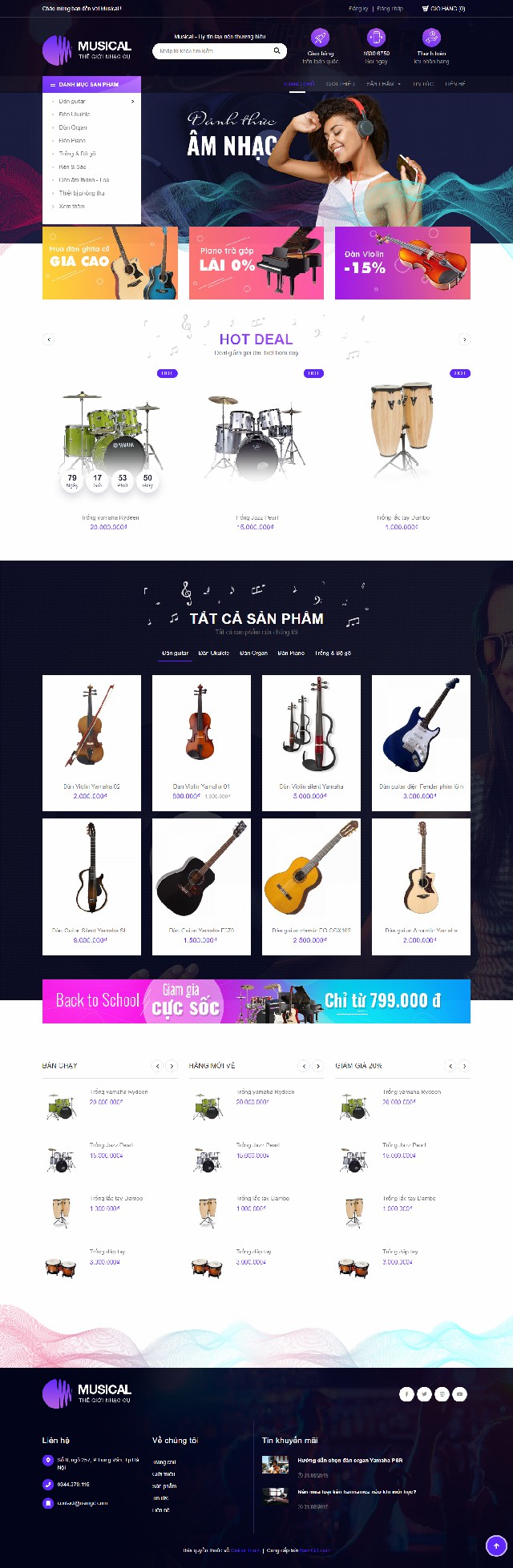Switch to the Đàn Ukulele product tab
This screenshot has height=1568, width=513.
pyautogui.click(x=214, y=653)
